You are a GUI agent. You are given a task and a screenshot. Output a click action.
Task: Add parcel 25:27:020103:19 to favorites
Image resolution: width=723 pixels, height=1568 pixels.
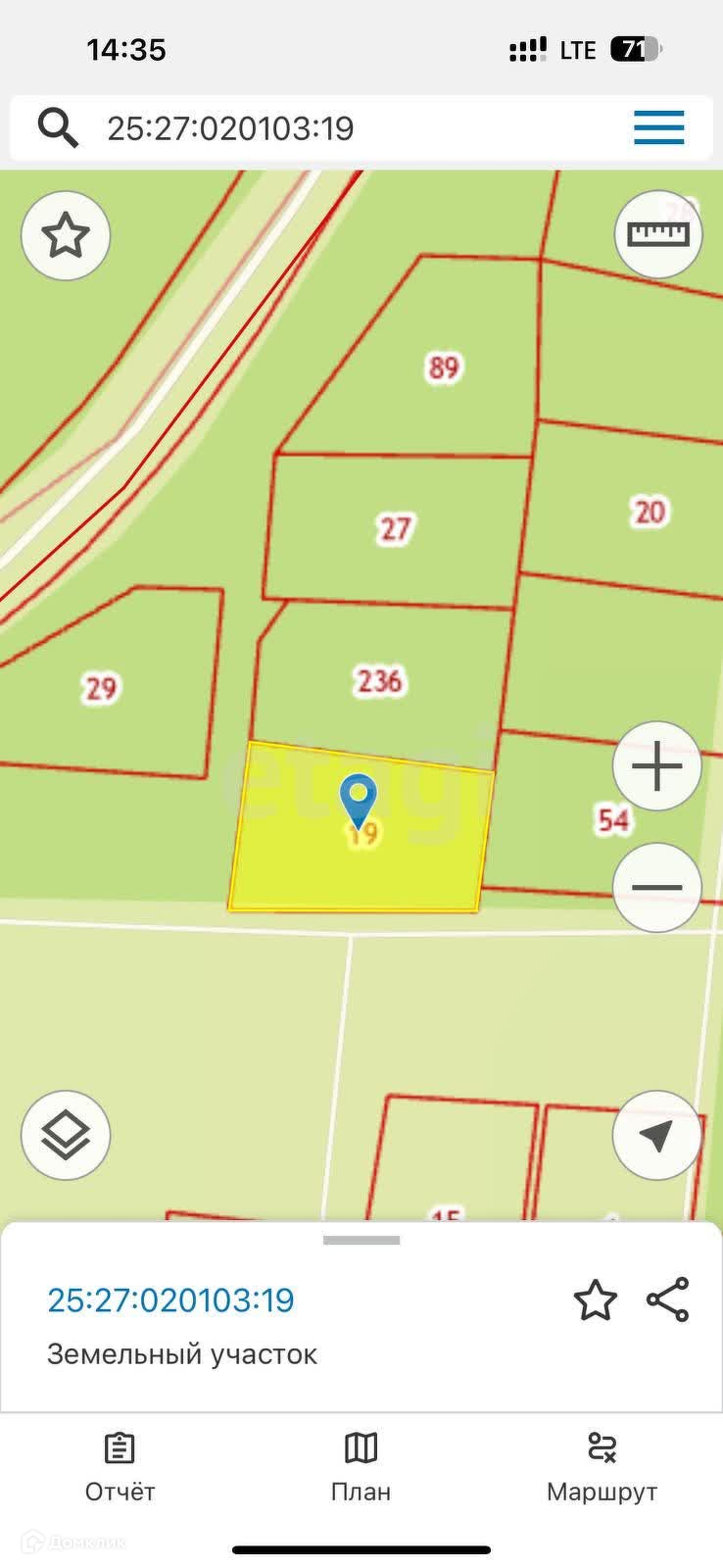coord(595,1300)
